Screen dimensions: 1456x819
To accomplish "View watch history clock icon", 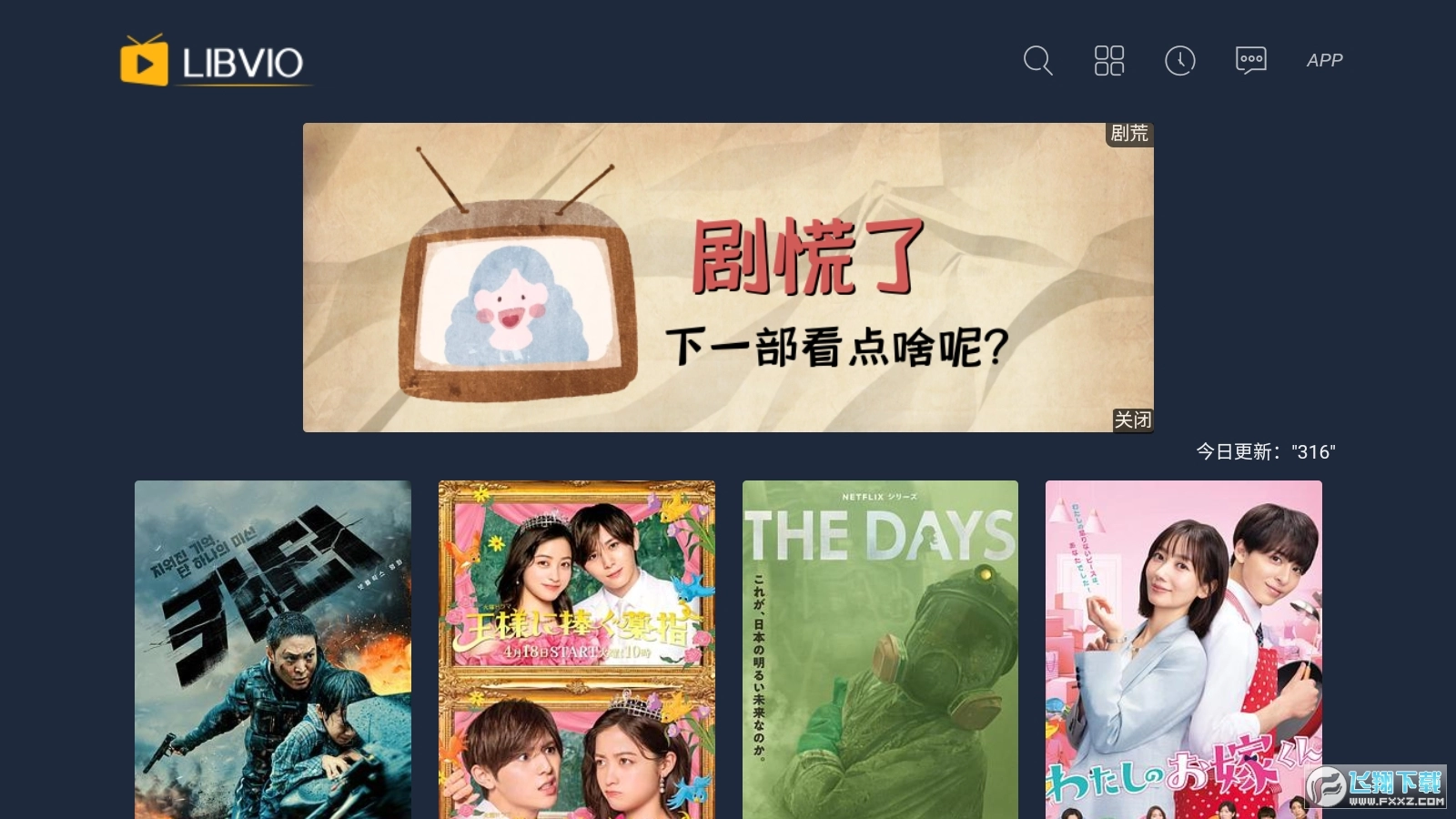I will (x=1179, y=61).
